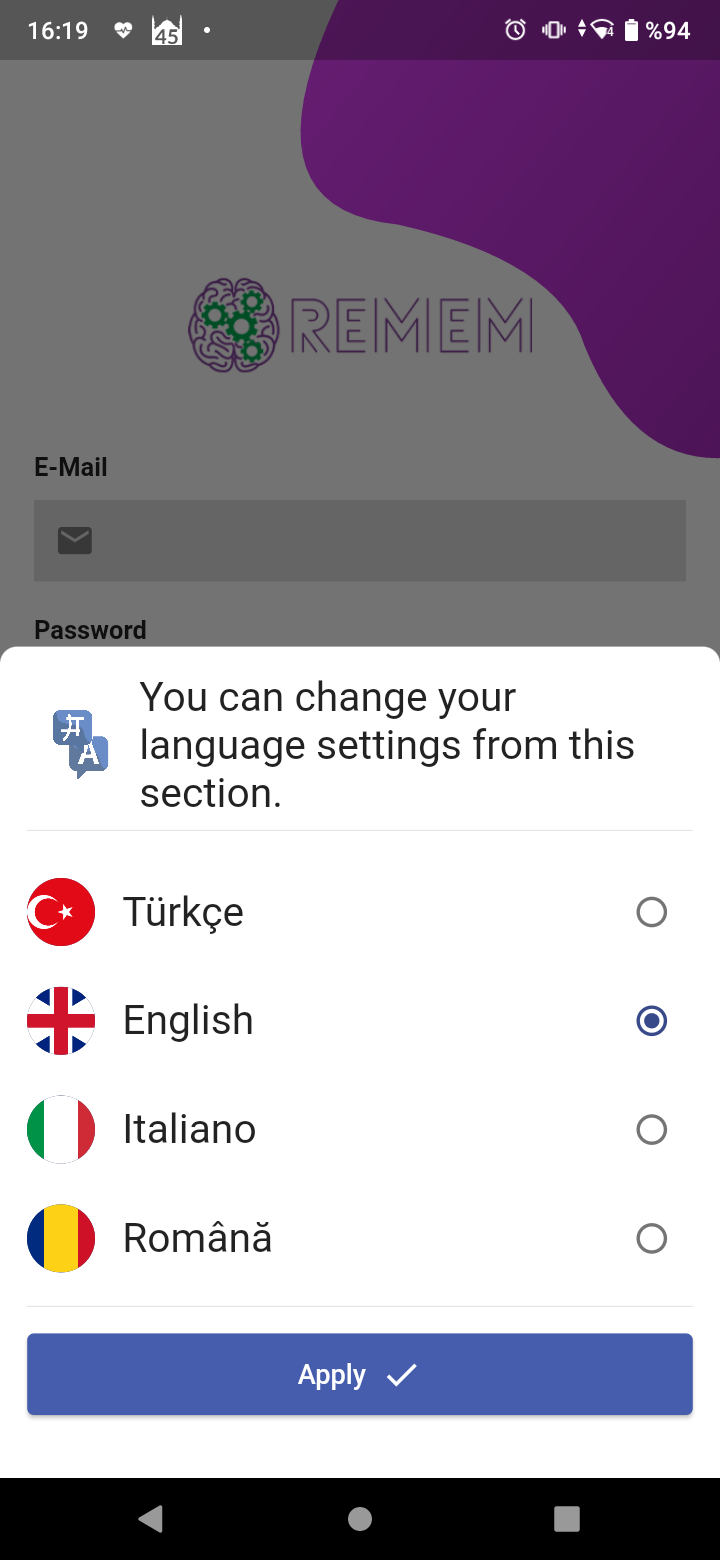Select Türkçe as the language
This screenshot has height=1560, width=720.
[x=651, y=912]
